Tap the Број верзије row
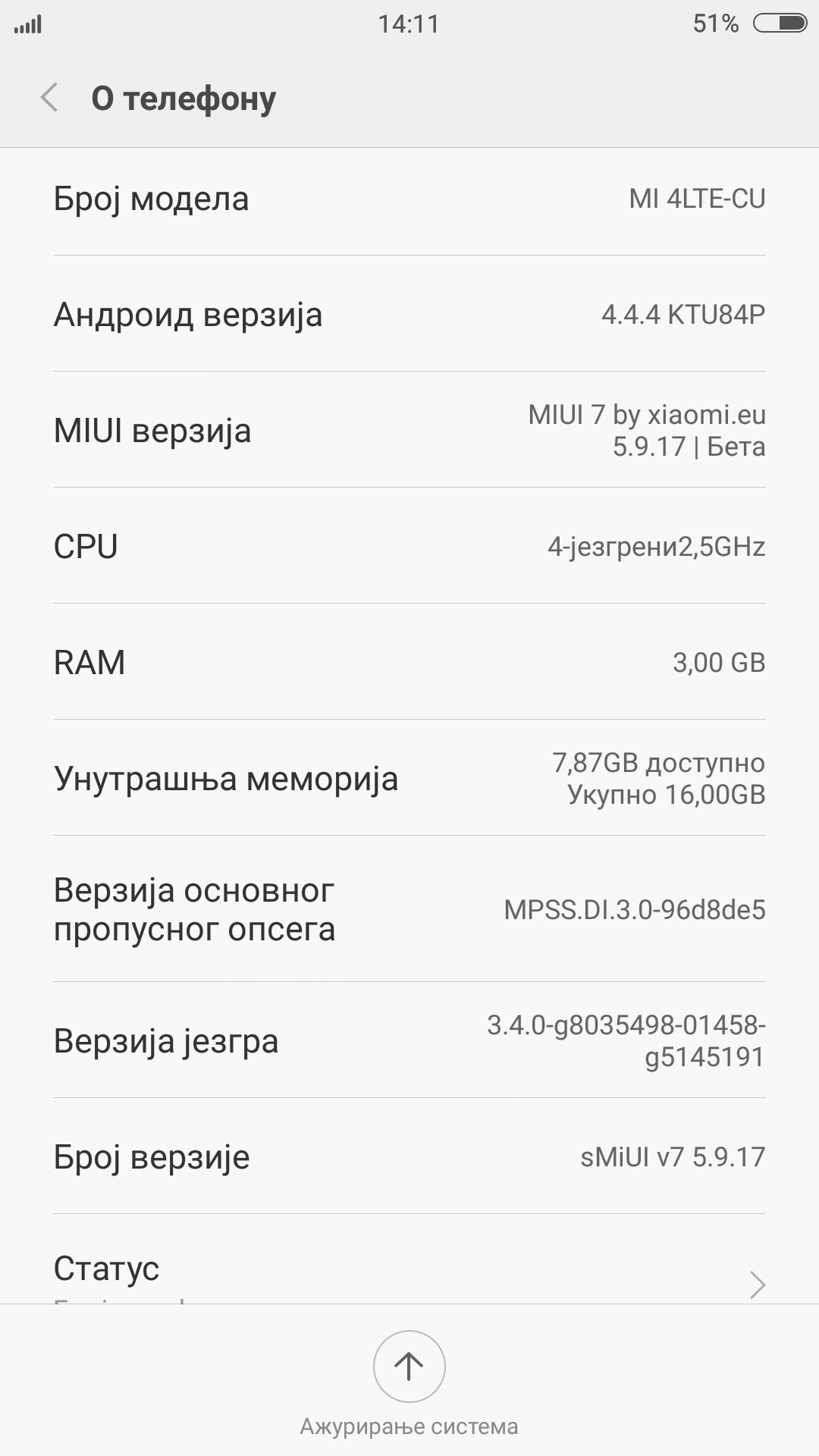 click(409, 1156)
